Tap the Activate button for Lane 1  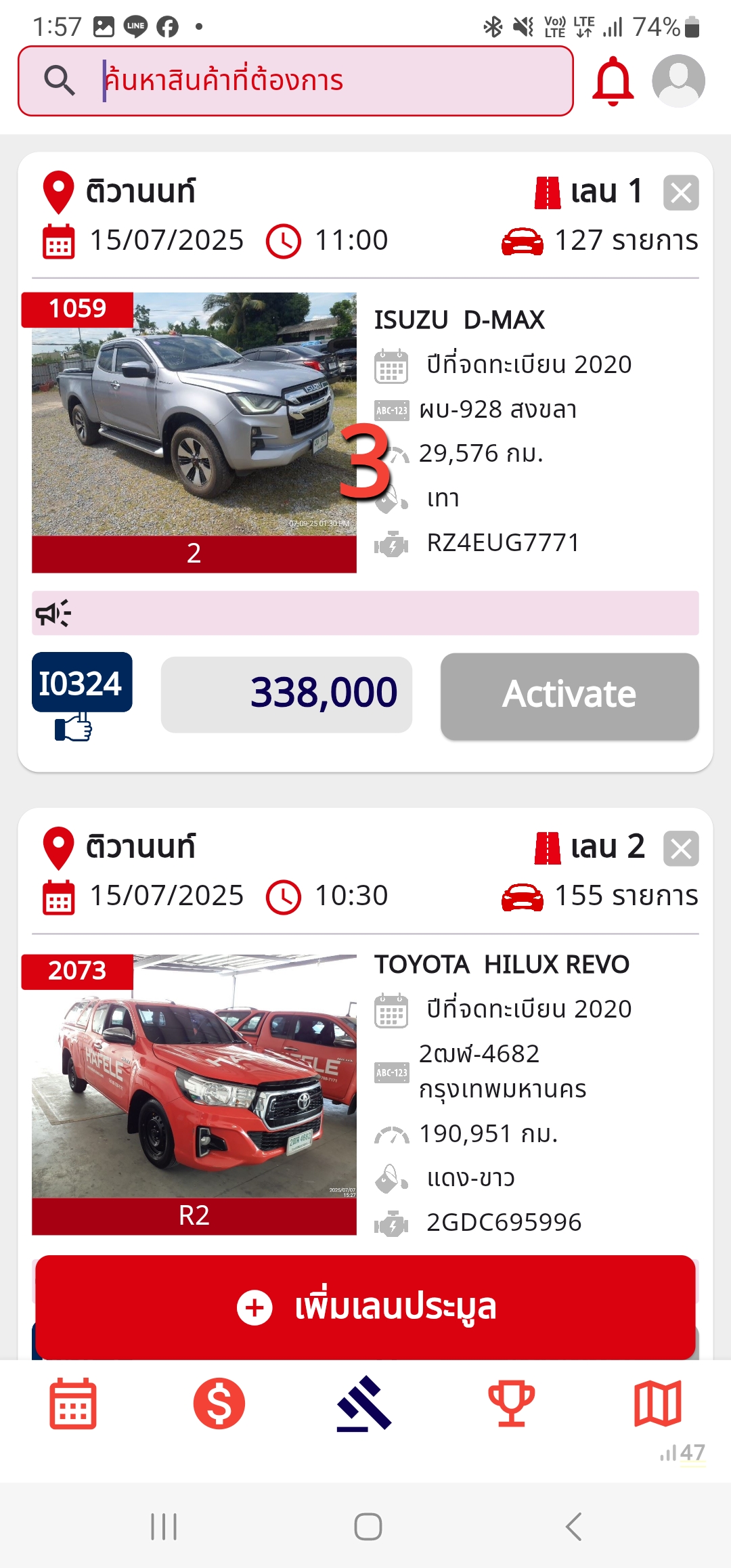(x=569, y=695)
